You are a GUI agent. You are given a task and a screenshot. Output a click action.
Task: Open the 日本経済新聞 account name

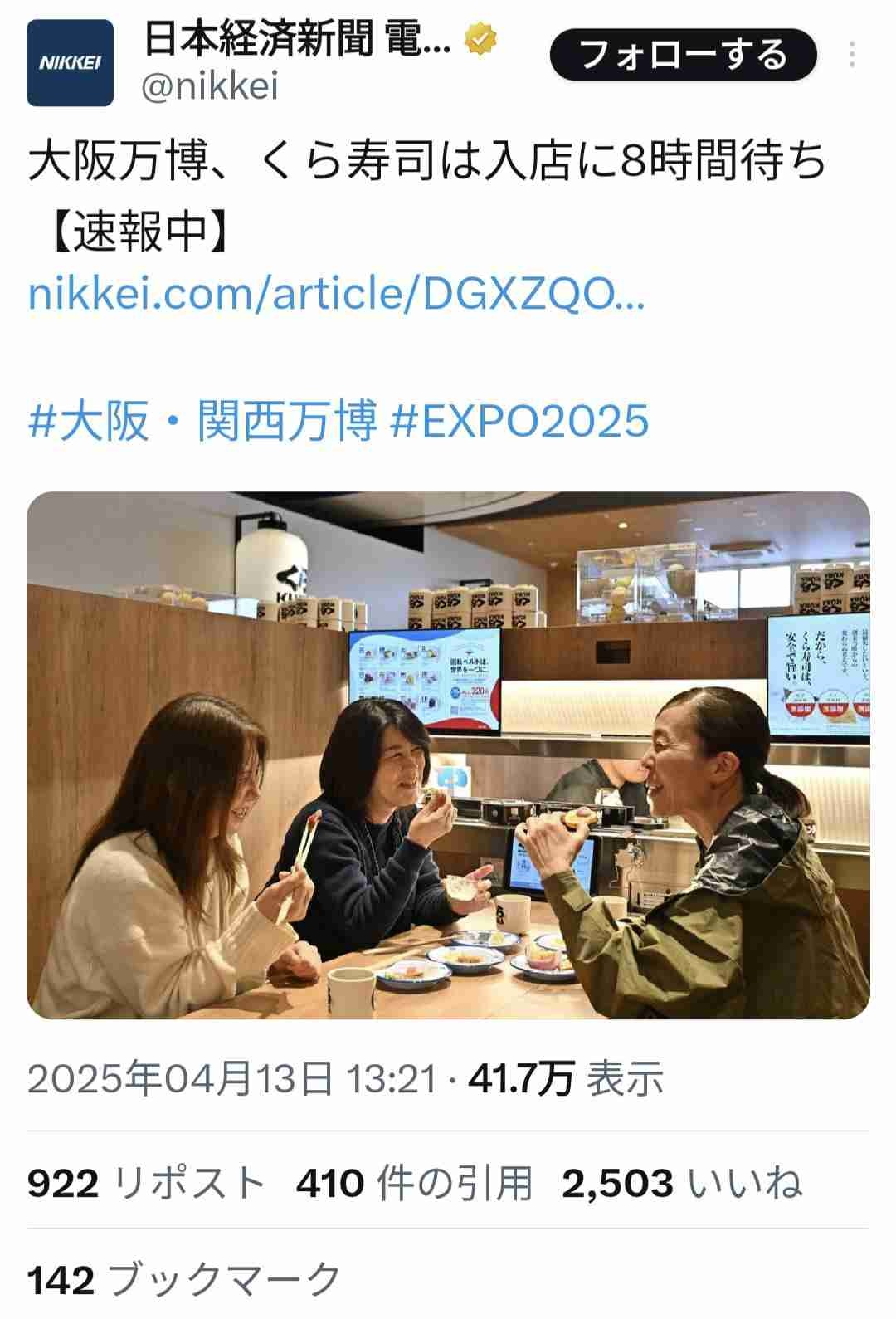299,38
